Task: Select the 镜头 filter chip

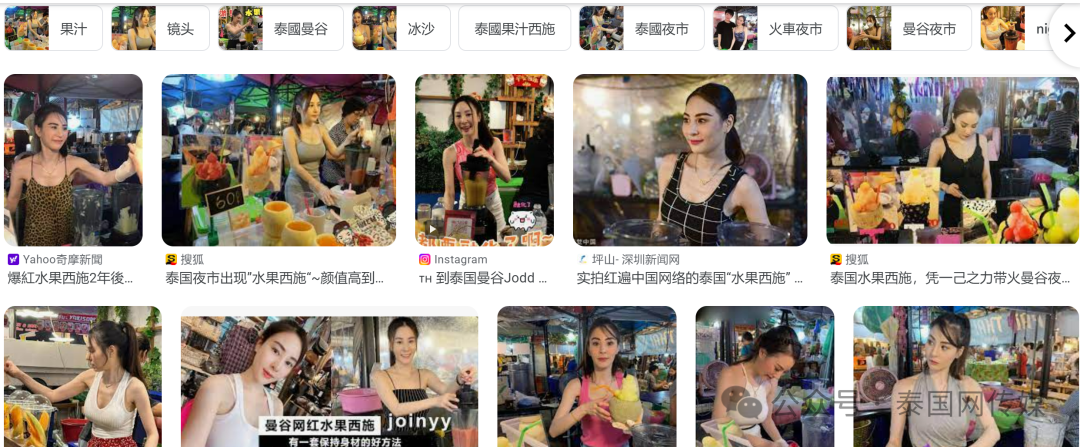Action: [160, 29]
